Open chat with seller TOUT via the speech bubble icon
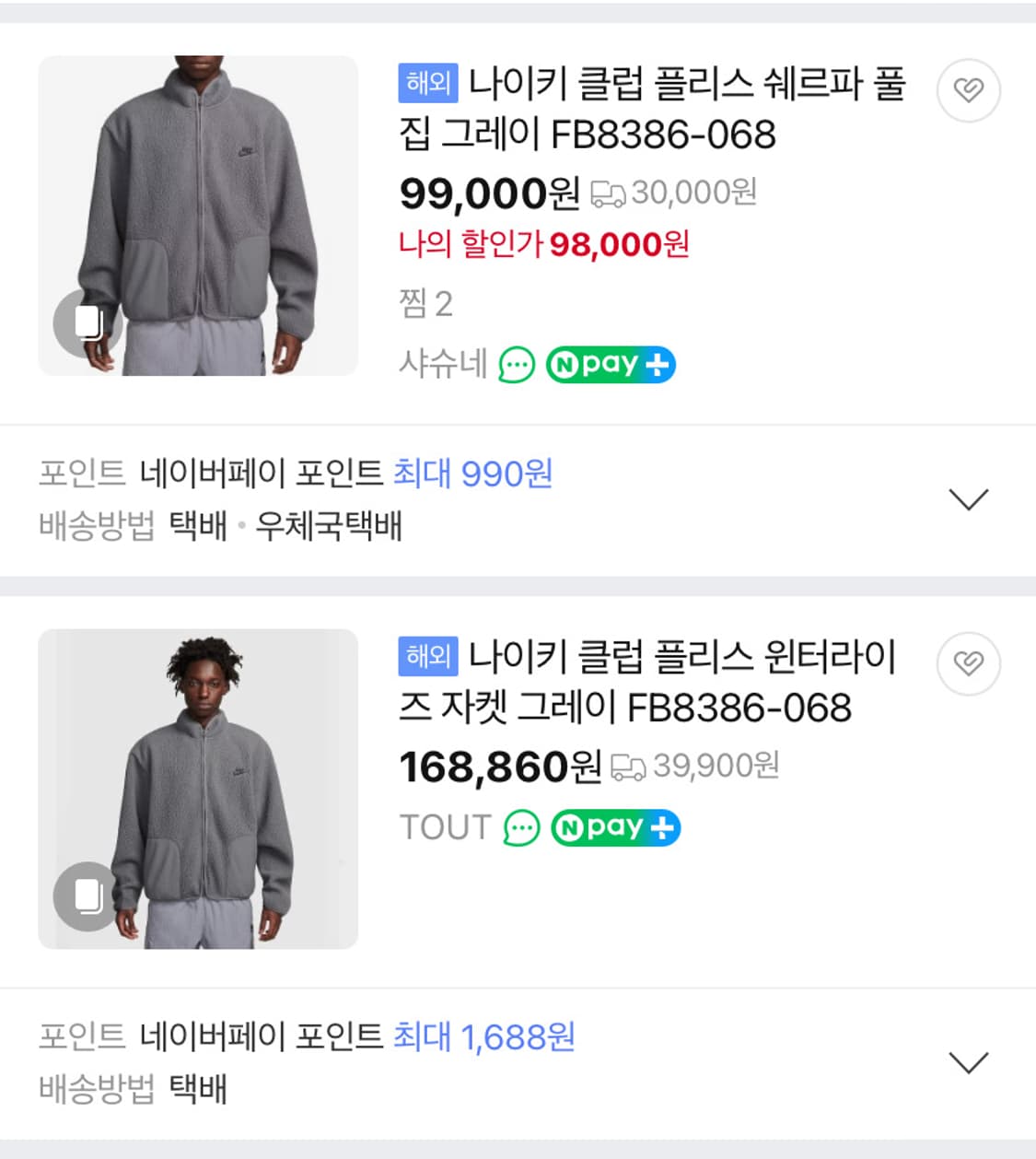This screenshot has height=1159, width=1036. click(x=522, y=827)
